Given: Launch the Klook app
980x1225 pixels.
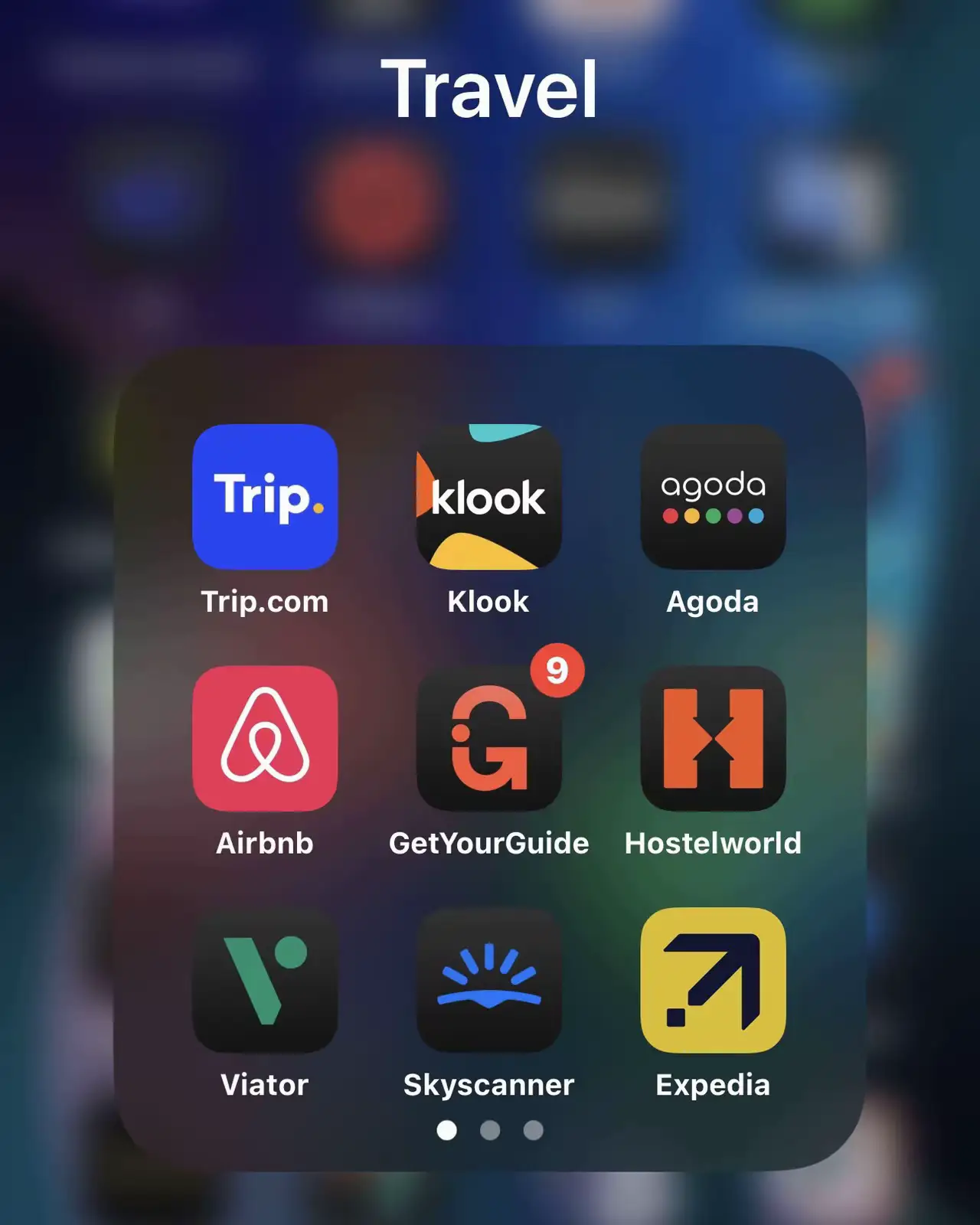Looking at the screenshot, I should coord(488,496).
